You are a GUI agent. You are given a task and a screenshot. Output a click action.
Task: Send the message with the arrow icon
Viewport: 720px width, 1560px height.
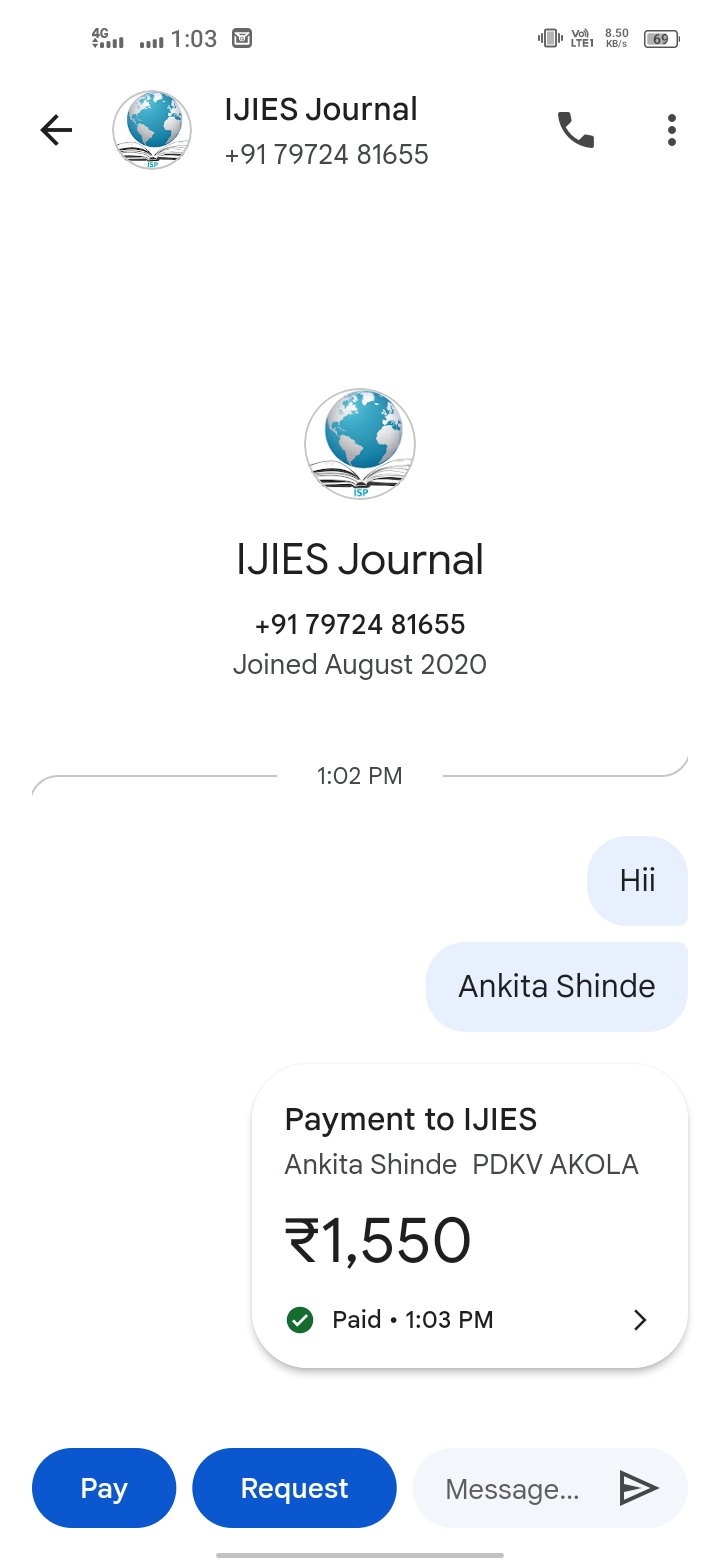point(639,1488)
